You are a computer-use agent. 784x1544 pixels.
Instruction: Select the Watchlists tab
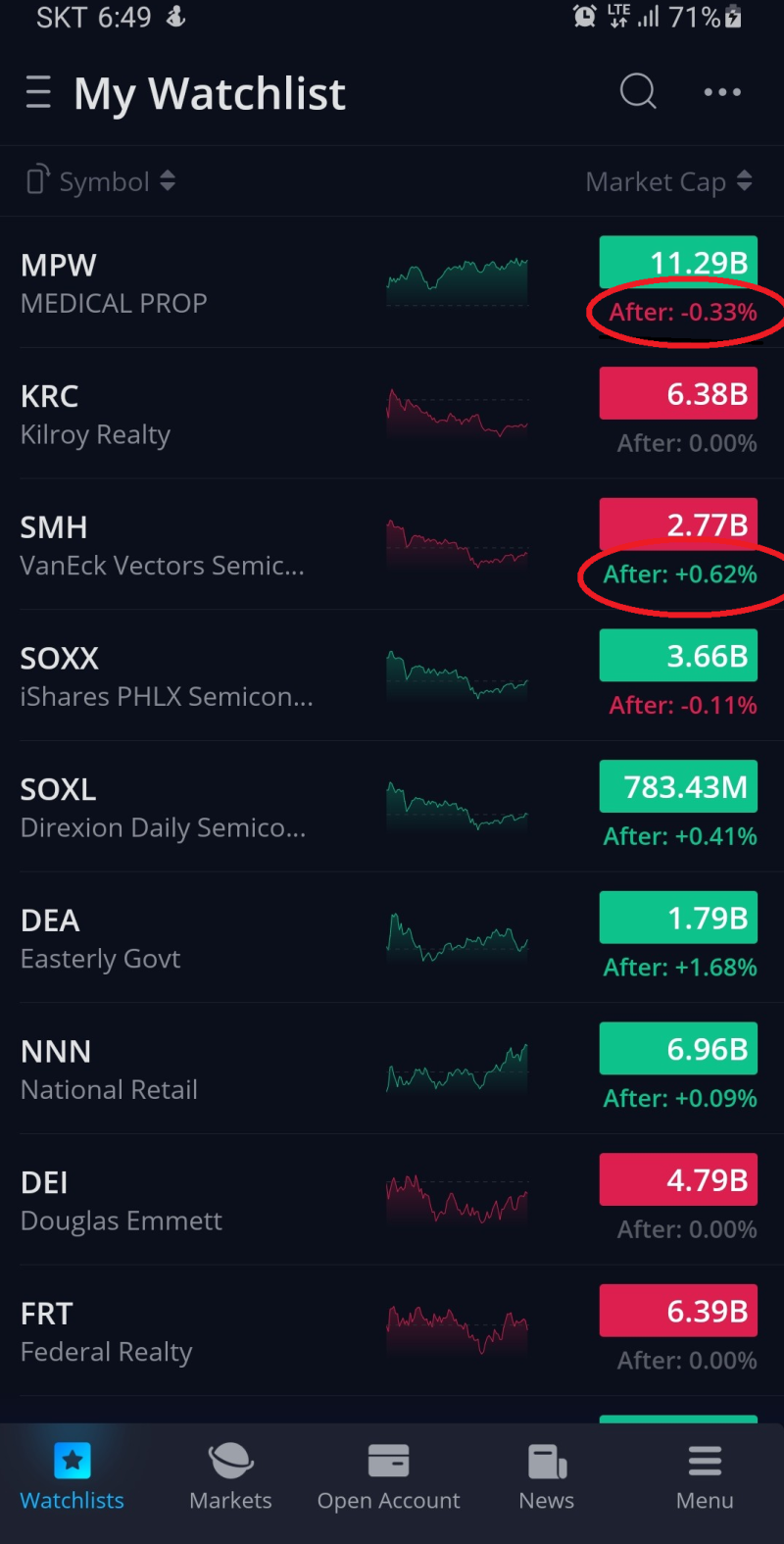pos(73,1477)
